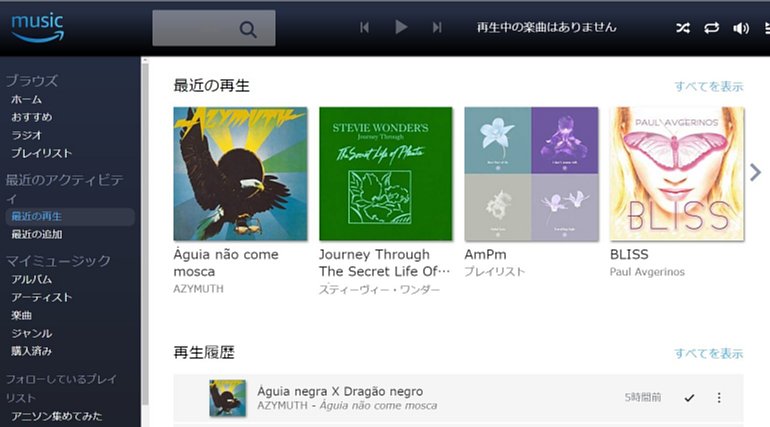This screenshot has width=770, height=427.
Task: Open アルバム under マイミュージック
Action: point(31,279)
